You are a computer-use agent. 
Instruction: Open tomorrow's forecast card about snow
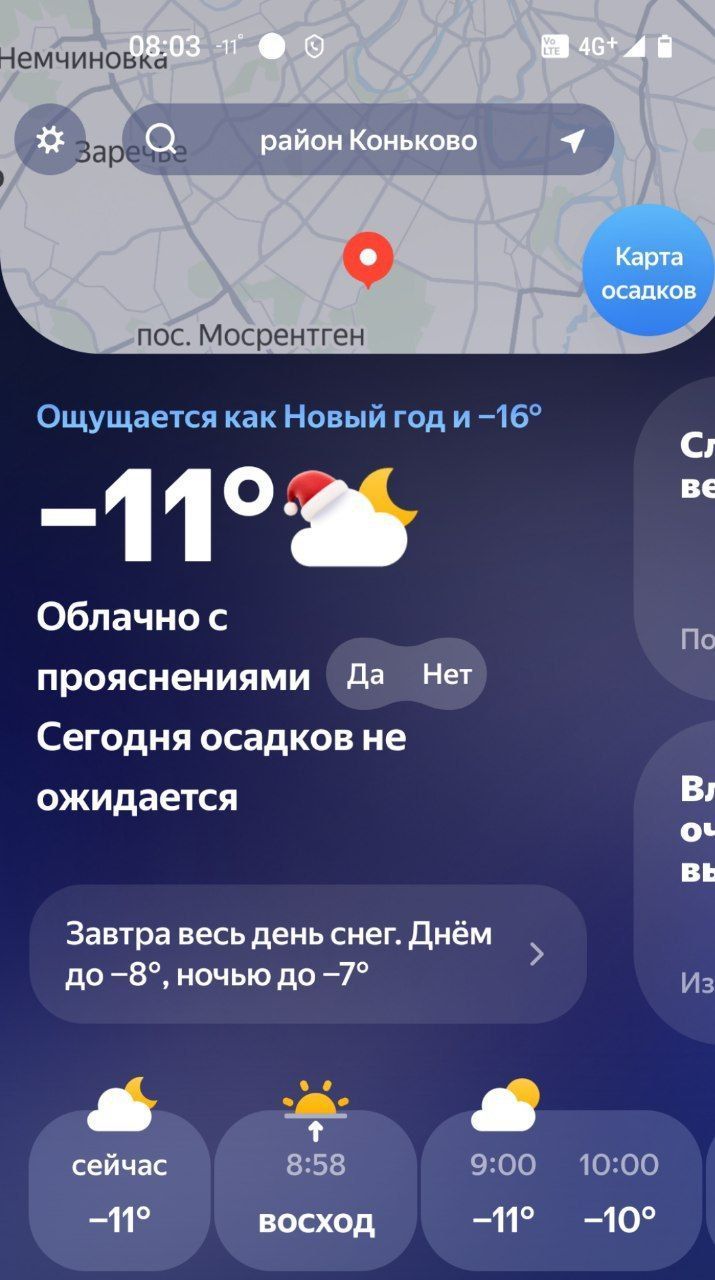(x=308, y=954)
